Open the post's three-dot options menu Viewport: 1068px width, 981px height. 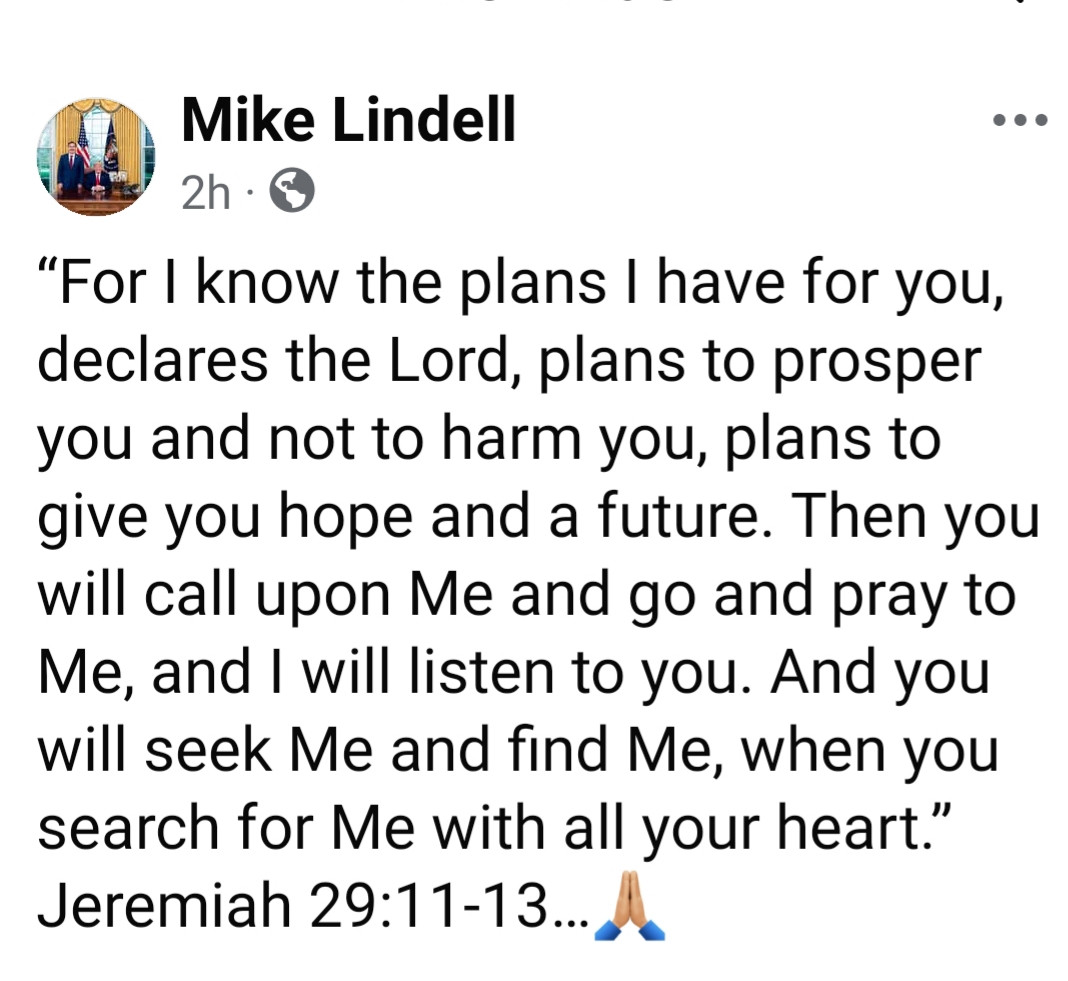pyautogui.click(x=1020, y=122)
